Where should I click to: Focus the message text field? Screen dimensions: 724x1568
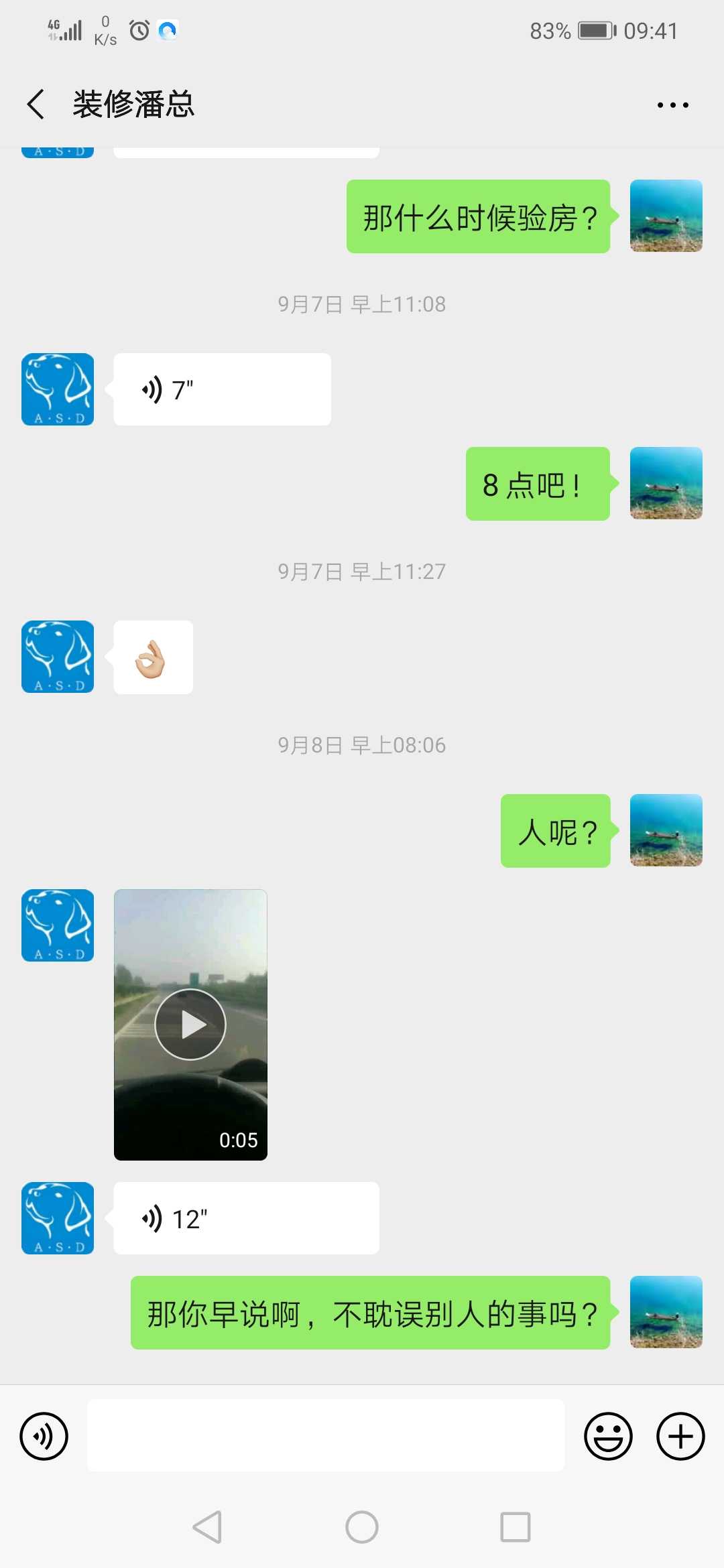(325, 1435)
